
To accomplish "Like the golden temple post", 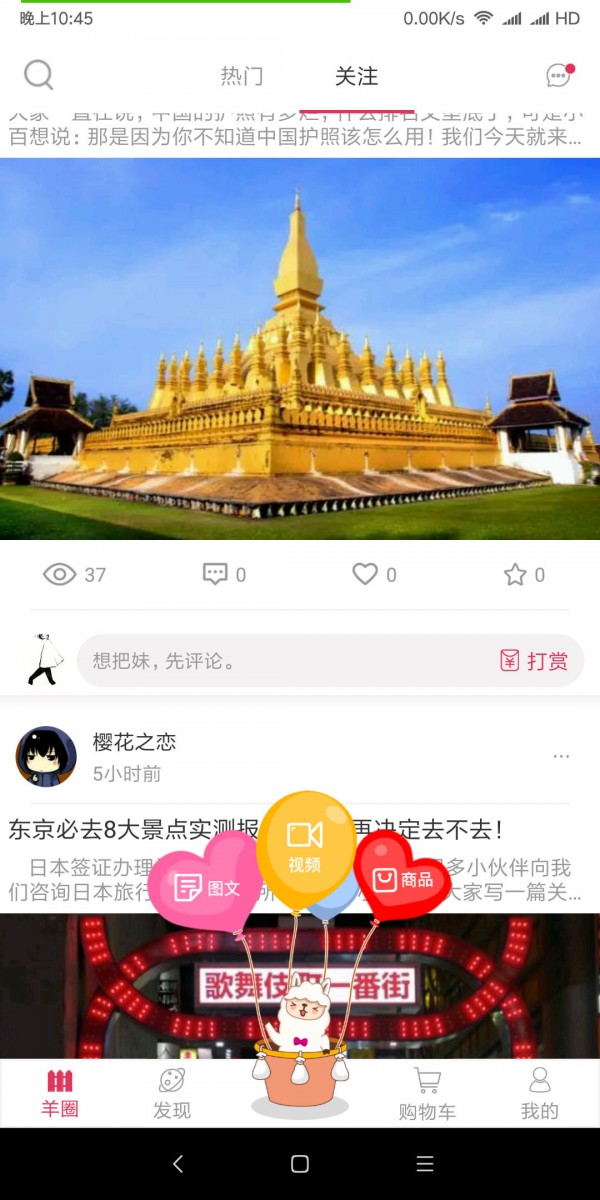I will [x=365, y=574].
